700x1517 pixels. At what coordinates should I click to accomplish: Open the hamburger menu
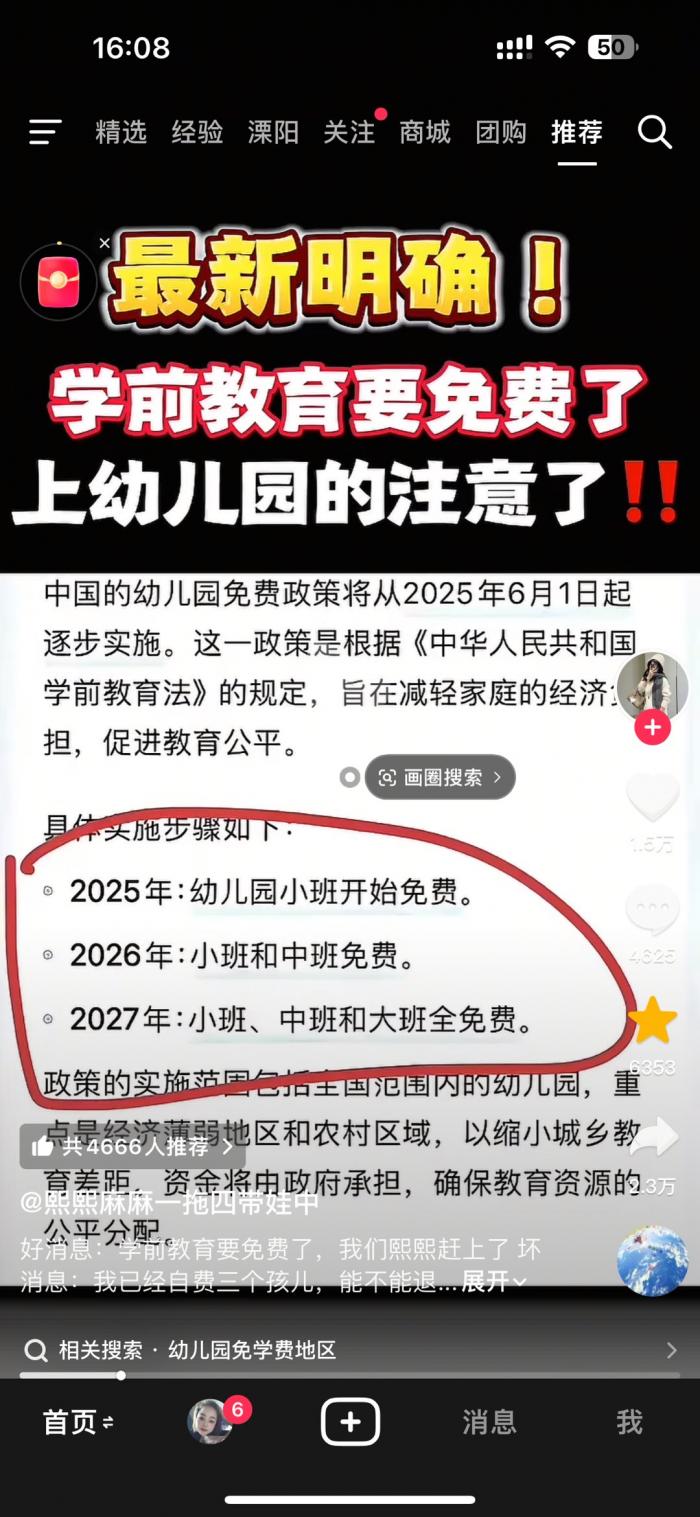(x=45, y=132)
